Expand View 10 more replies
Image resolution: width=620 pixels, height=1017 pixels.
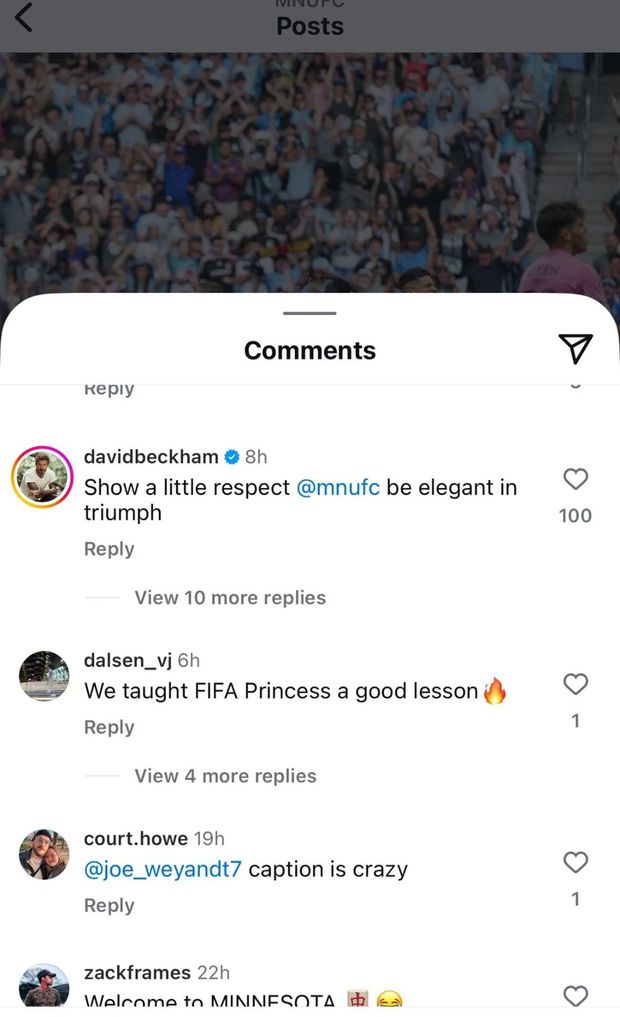230,597
